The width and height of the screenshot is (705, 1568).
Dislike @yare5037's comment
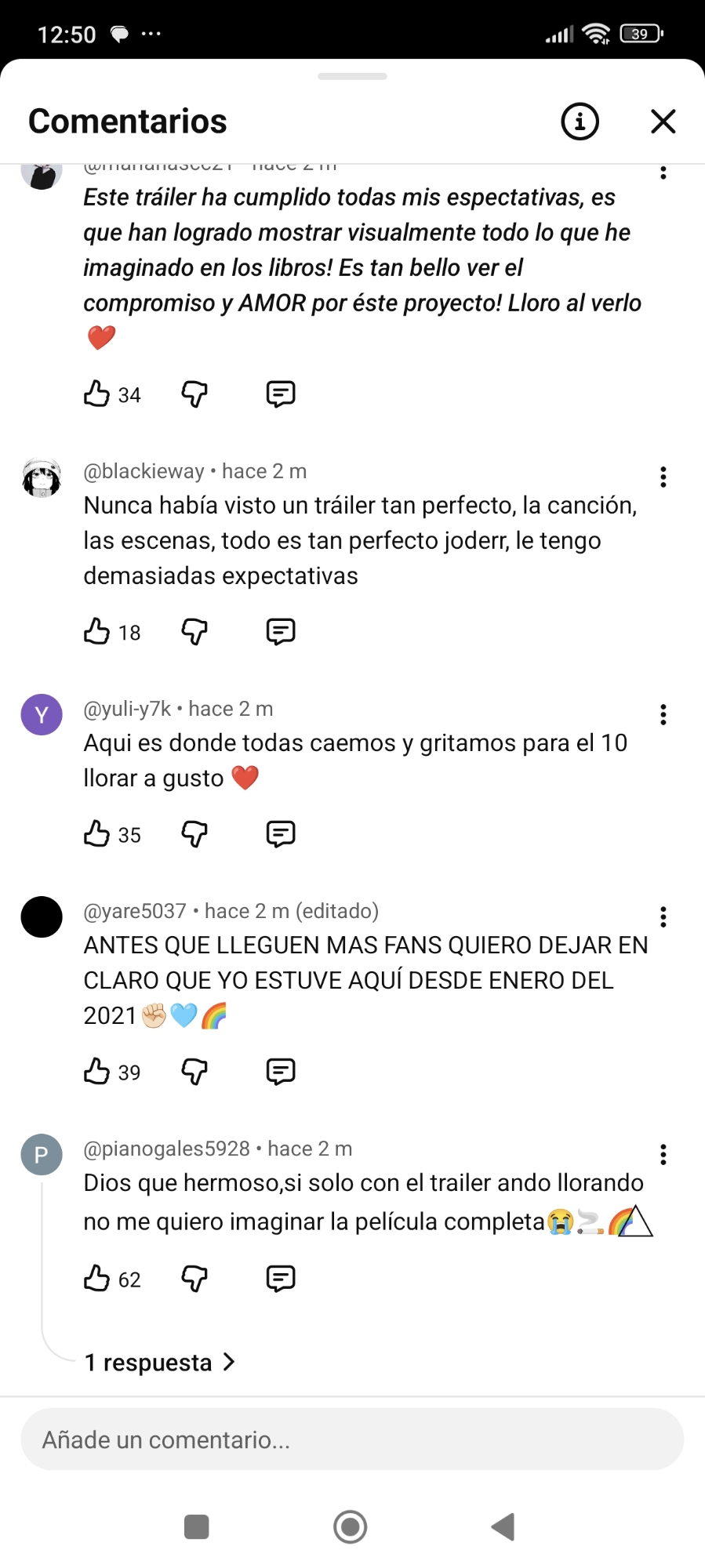(x=194, y=1071)
